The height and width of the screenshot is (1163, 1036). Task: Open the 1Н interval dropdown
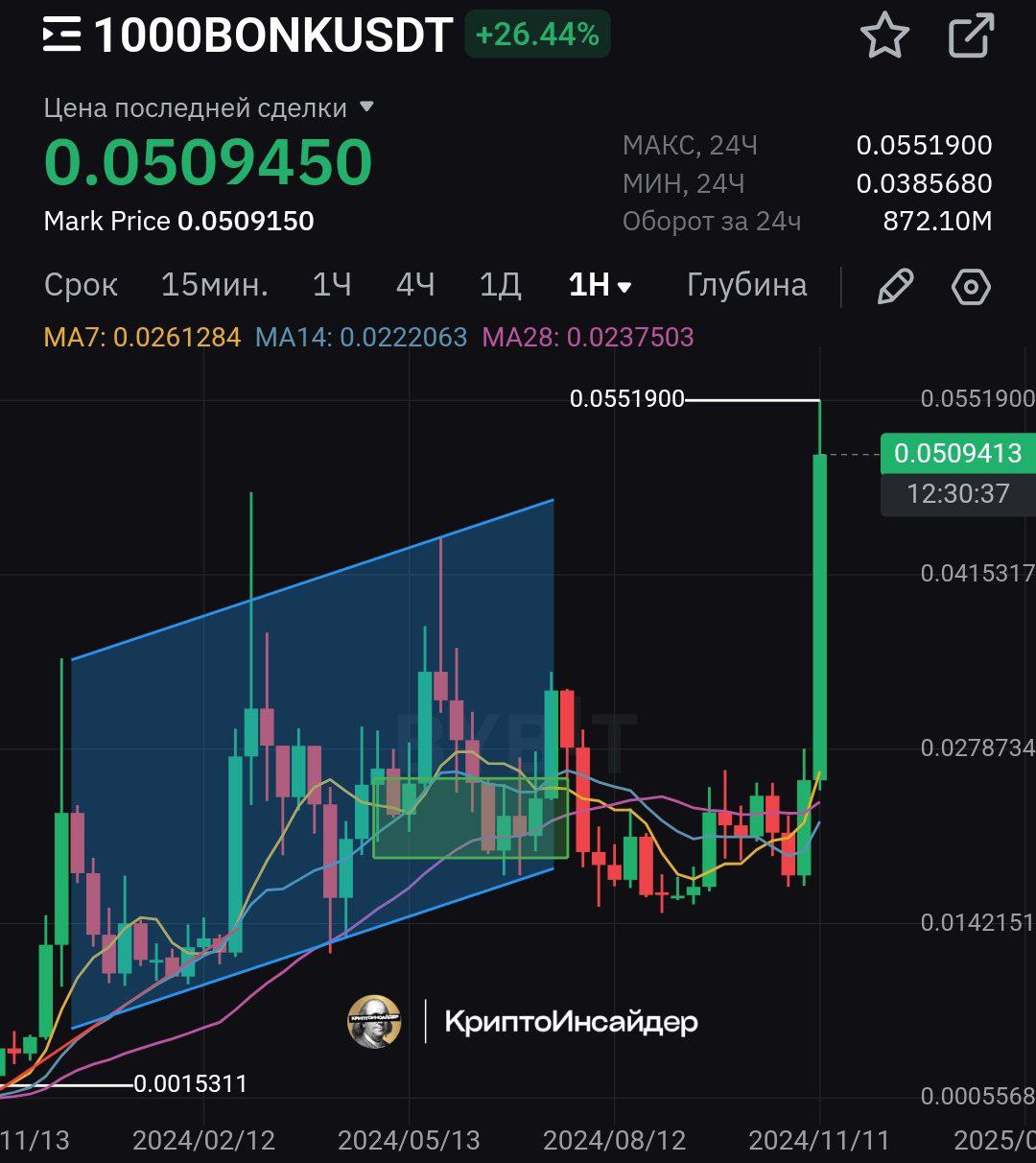coord(600,285)
